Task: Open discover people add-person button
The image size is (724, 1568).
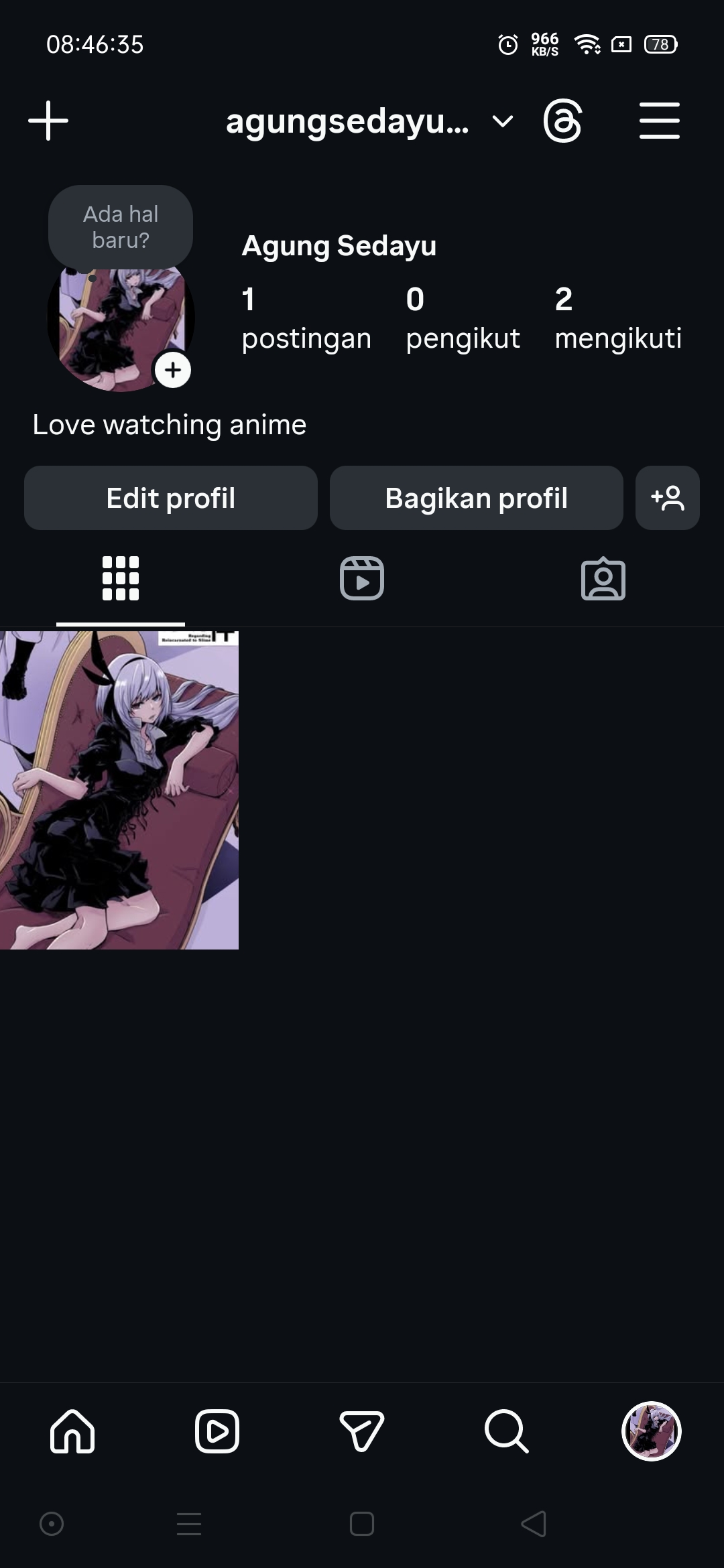Action: coord(667,498)
